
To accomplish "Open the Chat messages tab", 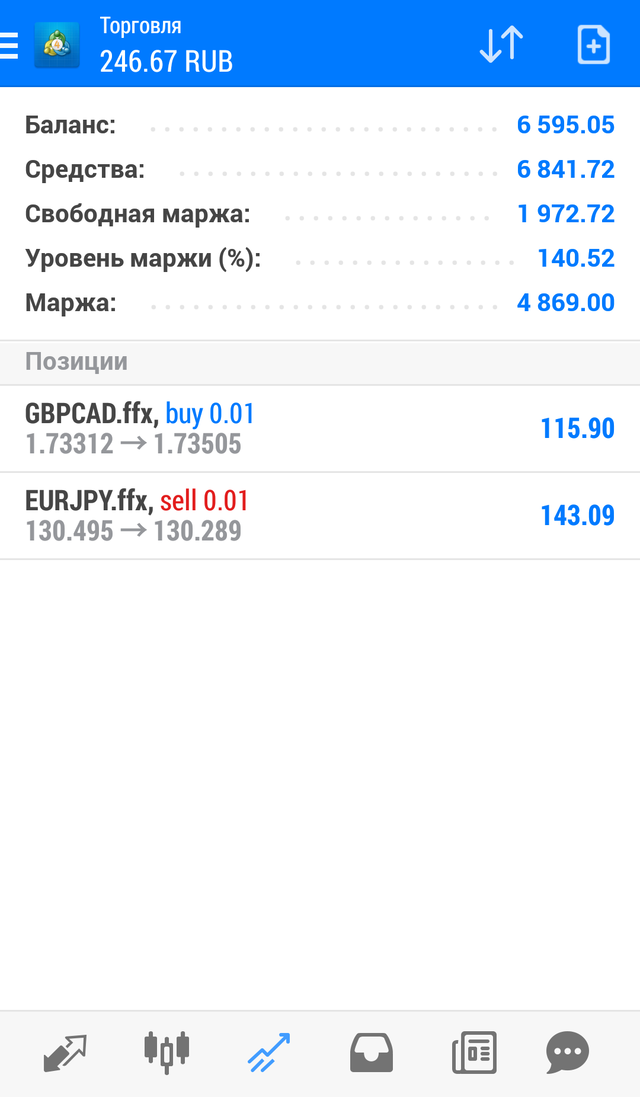I will click(x=567, y=1052).
